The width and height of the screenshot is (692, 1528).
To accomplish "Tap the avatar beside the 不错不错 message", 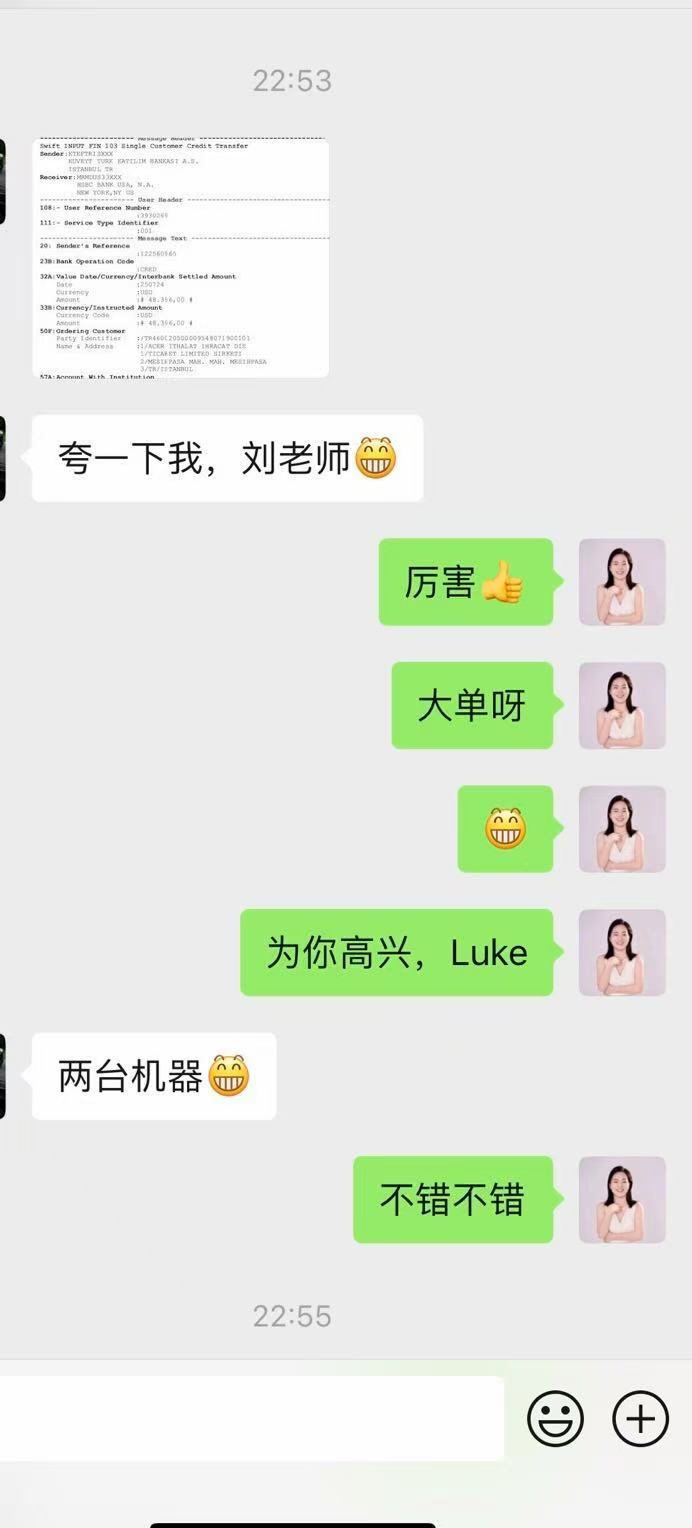I will coord(622,1200).
